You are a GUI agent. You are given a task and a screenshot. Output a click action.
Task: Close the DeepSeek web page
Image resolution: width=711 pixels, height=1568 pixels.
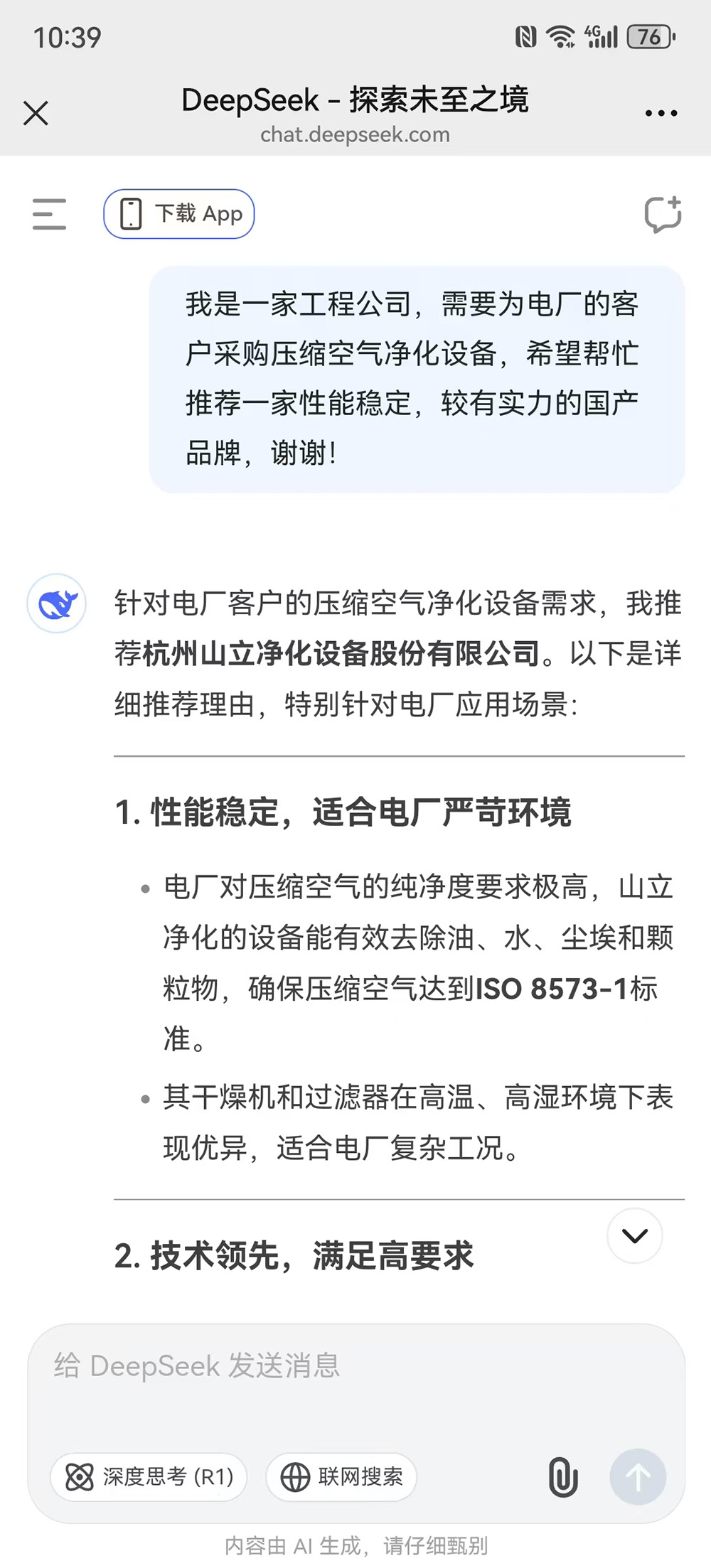pos(36,113)
